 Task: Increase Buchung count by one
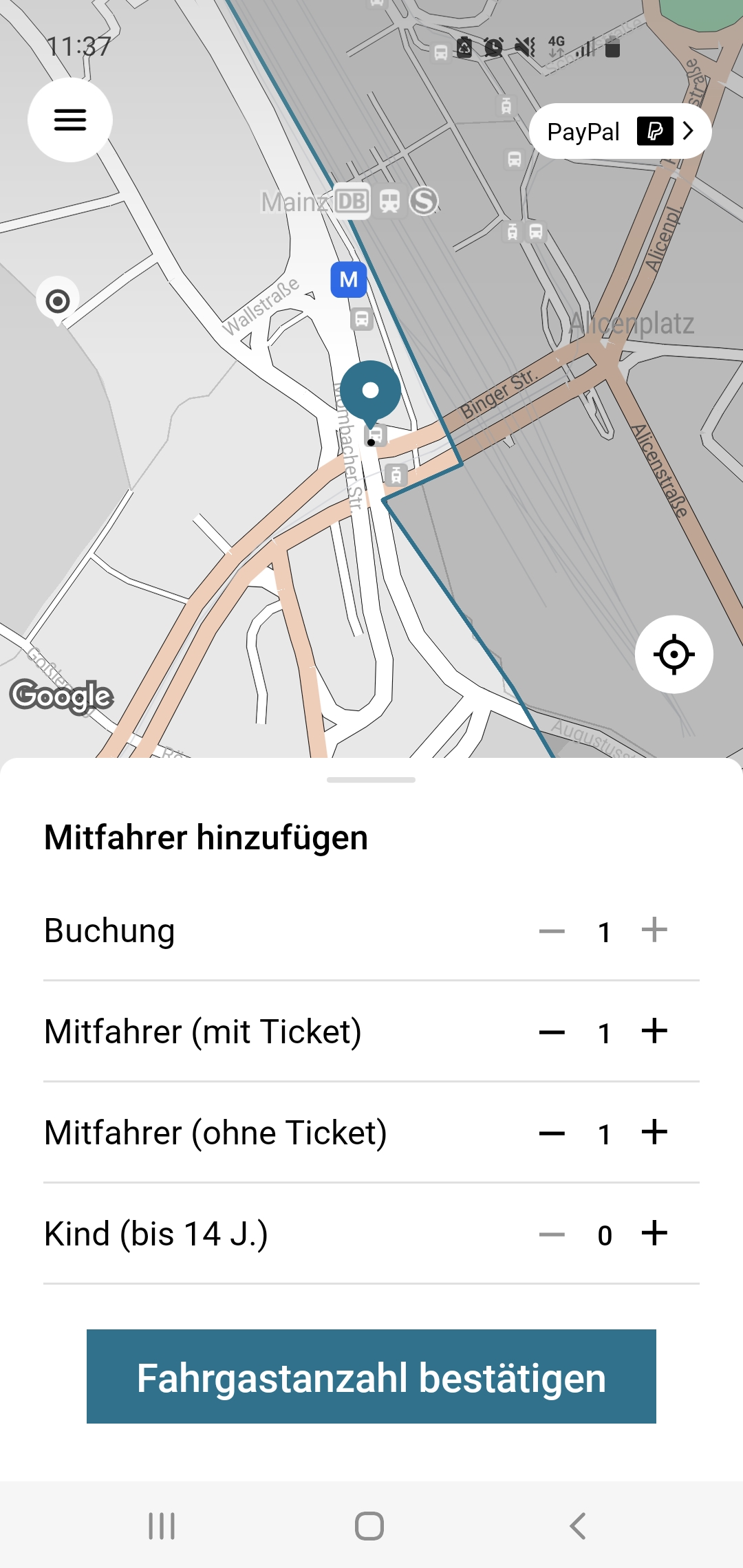click(654, 930)
